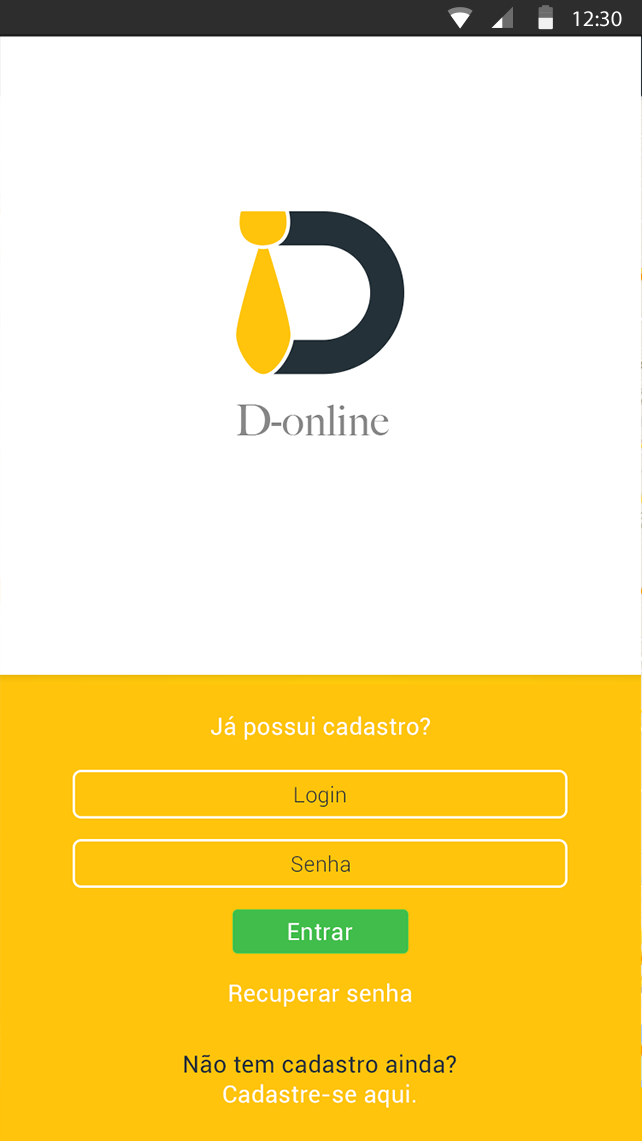The height and width of the screenshot is (1141, 642).
Task: Tap the Login input field
Action: pos(320,795)
